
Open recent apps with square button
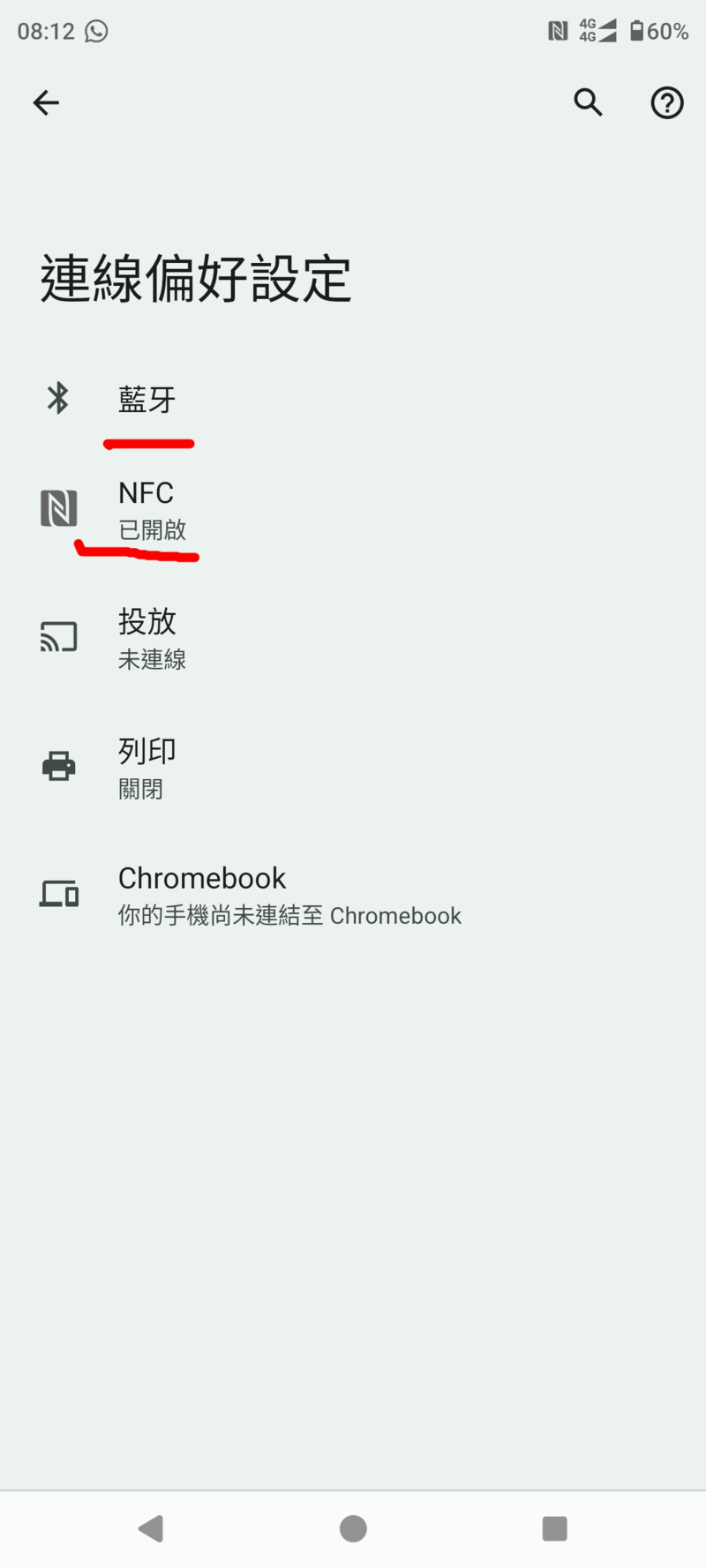point(554,1528)
